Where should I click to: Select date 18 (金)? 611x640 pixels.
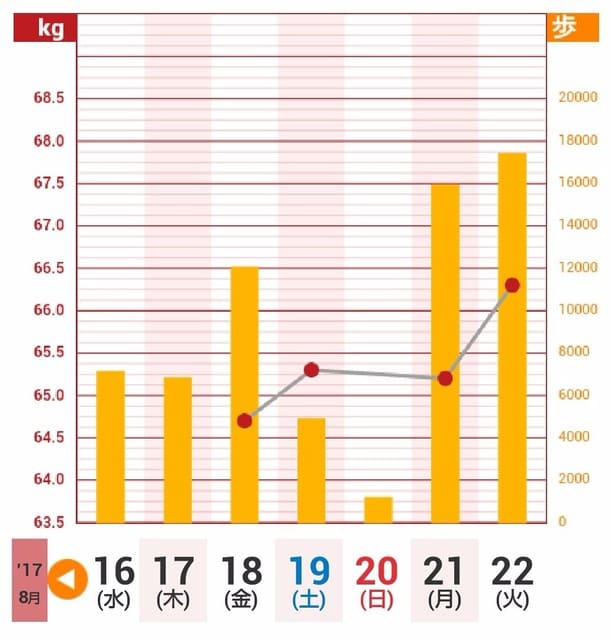click(x=241, y=582)
